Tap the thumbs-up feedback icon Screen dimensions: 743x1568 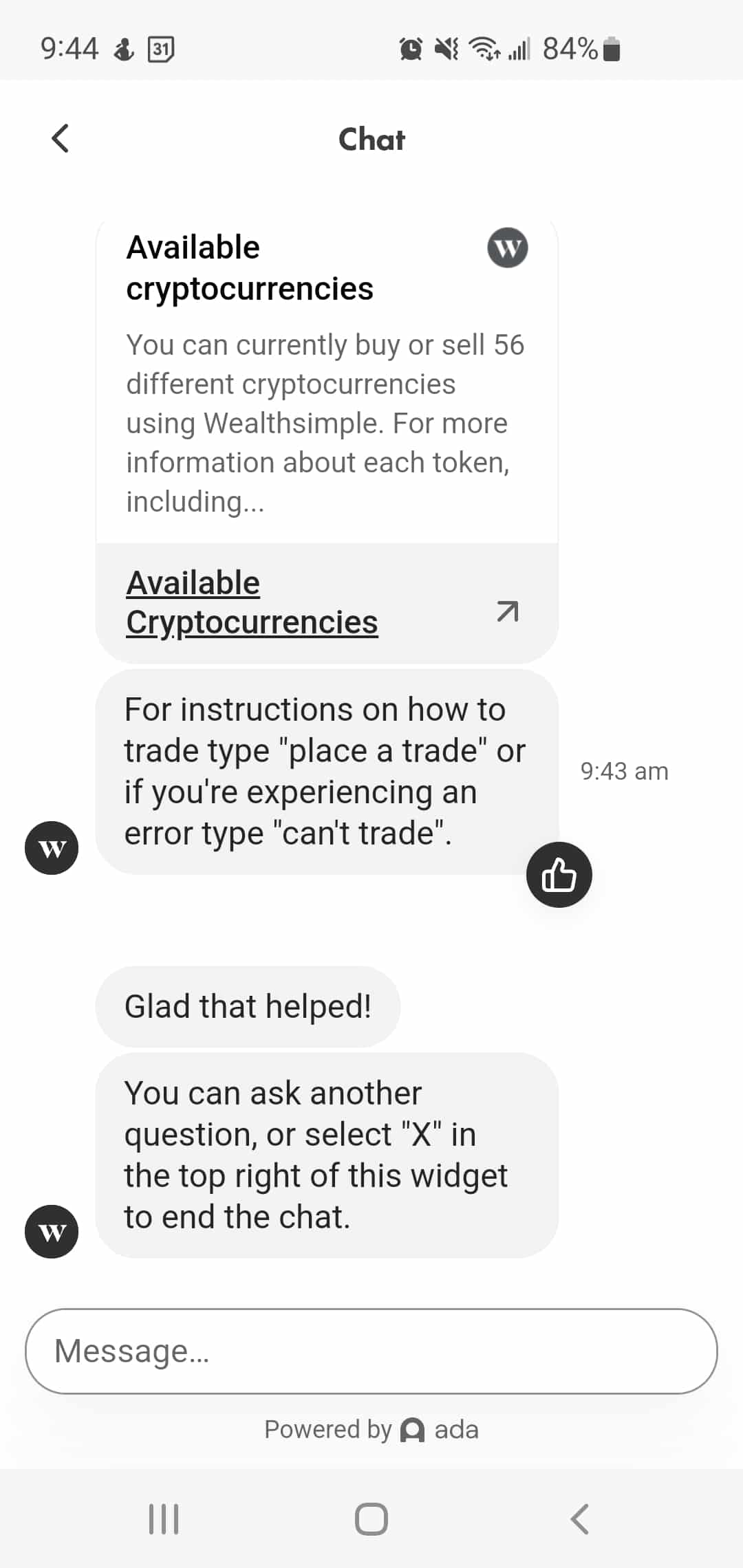click(559, 875)
